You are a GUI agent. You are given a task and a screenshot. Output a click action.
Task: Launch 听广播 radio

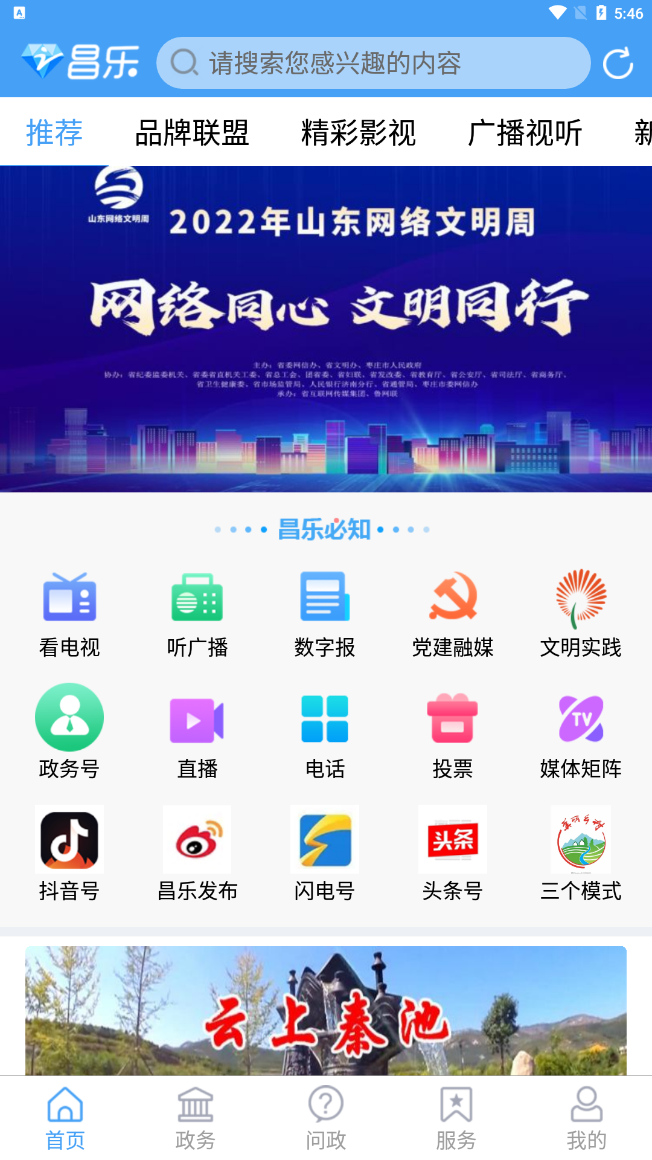[x=197, y=613]
